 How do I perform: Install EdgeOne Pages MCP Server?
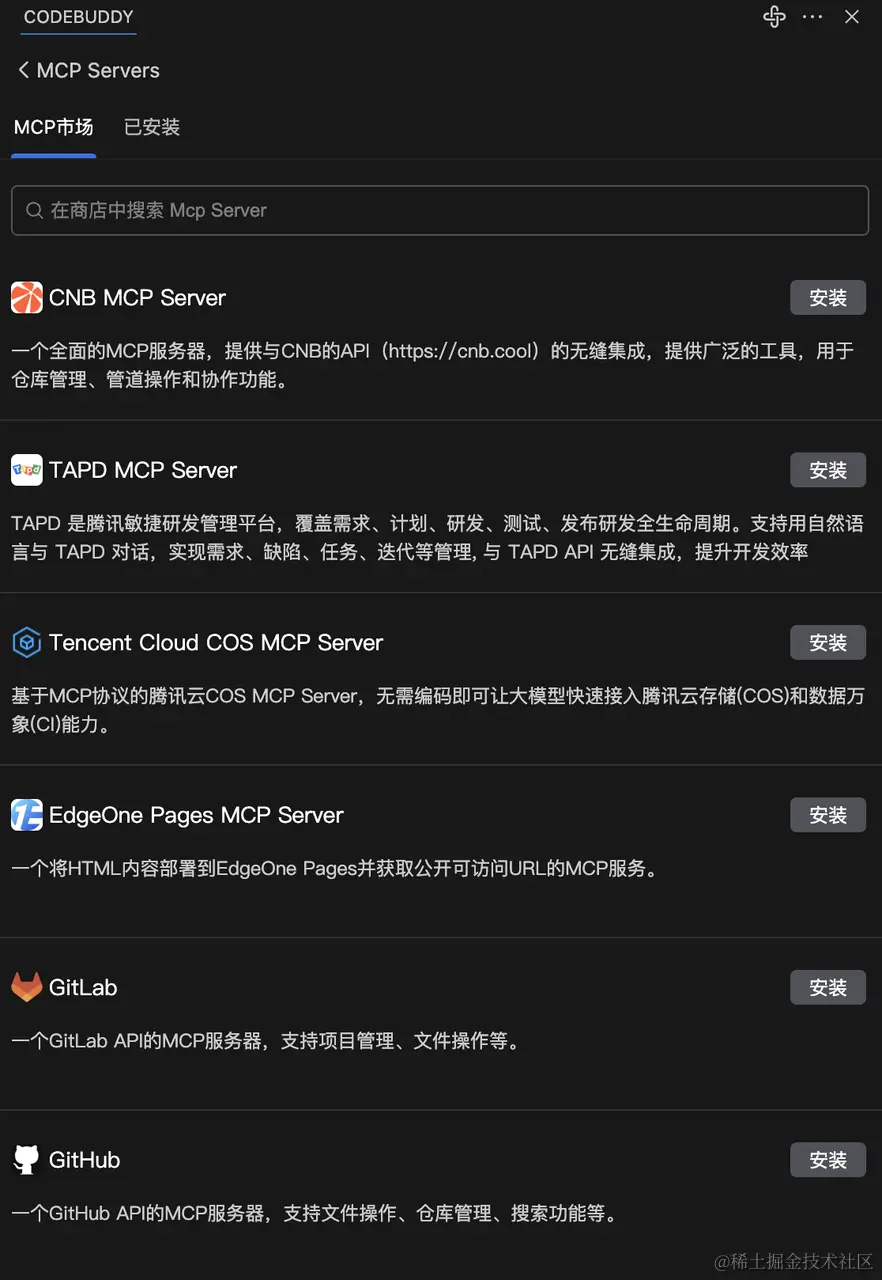[827, 816]
